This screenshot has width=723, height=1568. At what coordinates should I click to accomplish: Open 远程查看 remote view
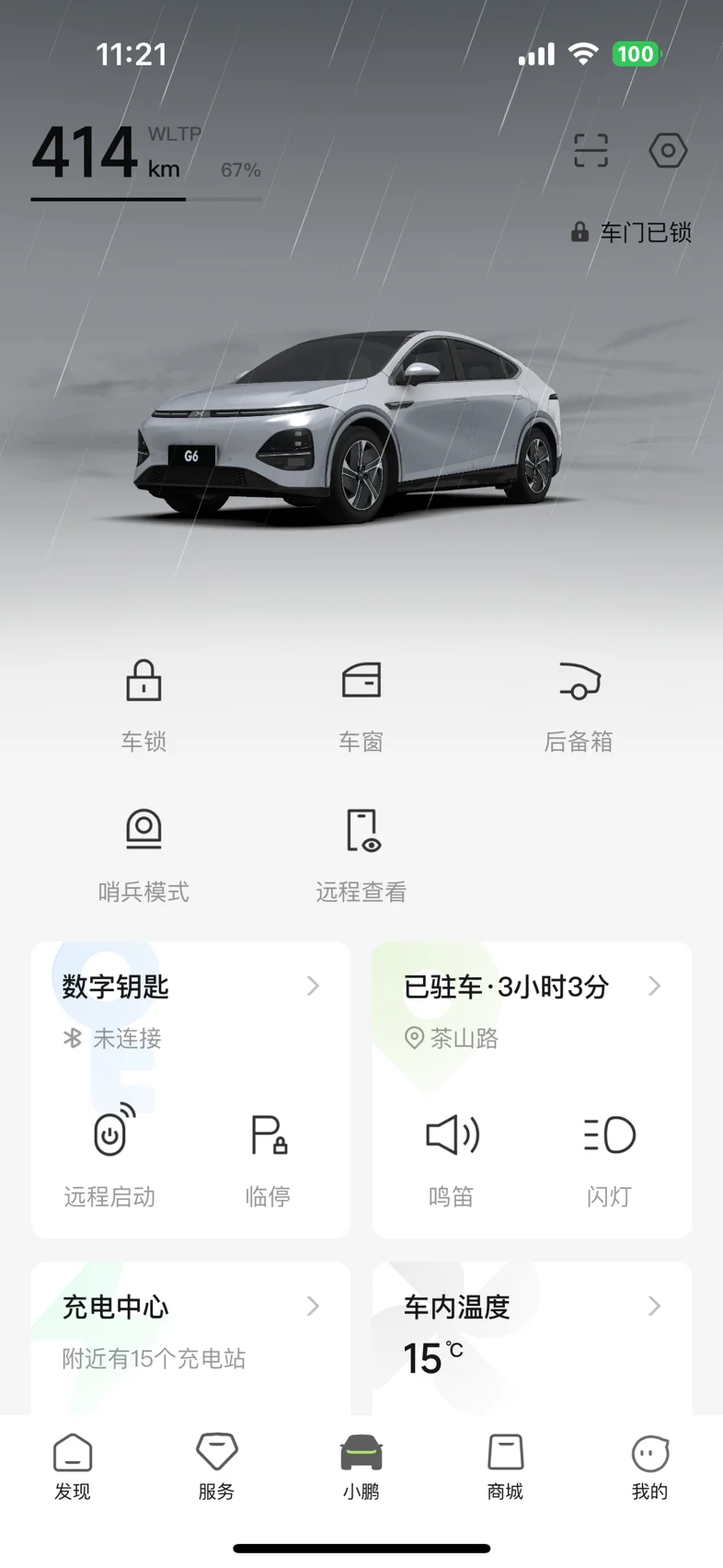click(x=361, y=856)
